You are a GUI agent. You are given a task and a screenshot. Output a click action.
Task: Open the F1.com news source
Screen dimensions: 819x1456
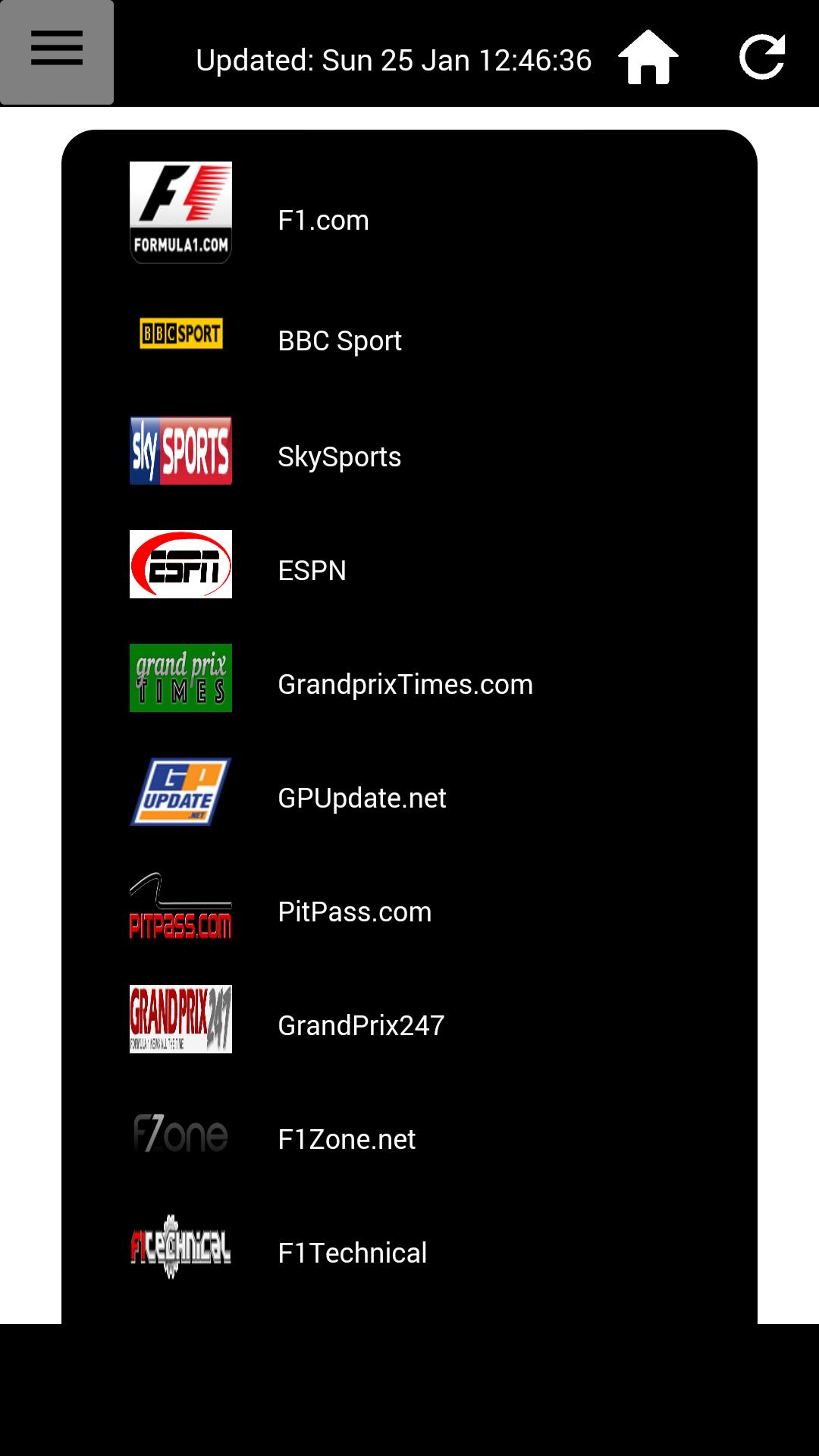(324, 220)
